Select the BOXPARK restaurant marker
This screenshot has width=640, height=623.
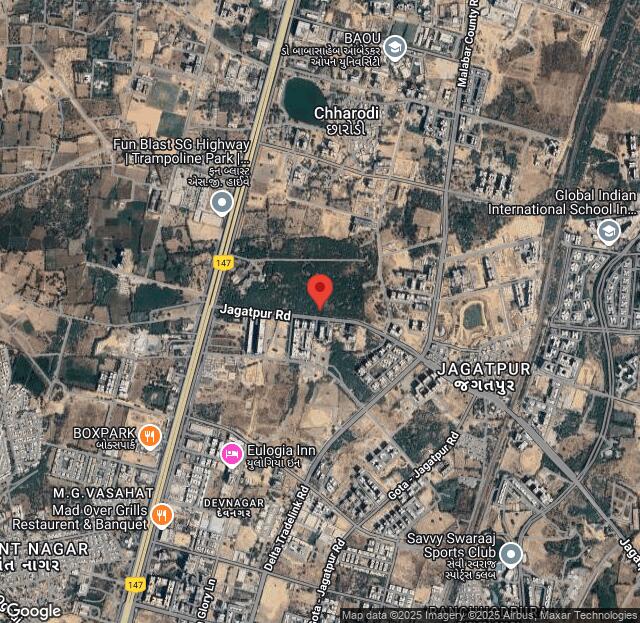click(x=150, y=435)
